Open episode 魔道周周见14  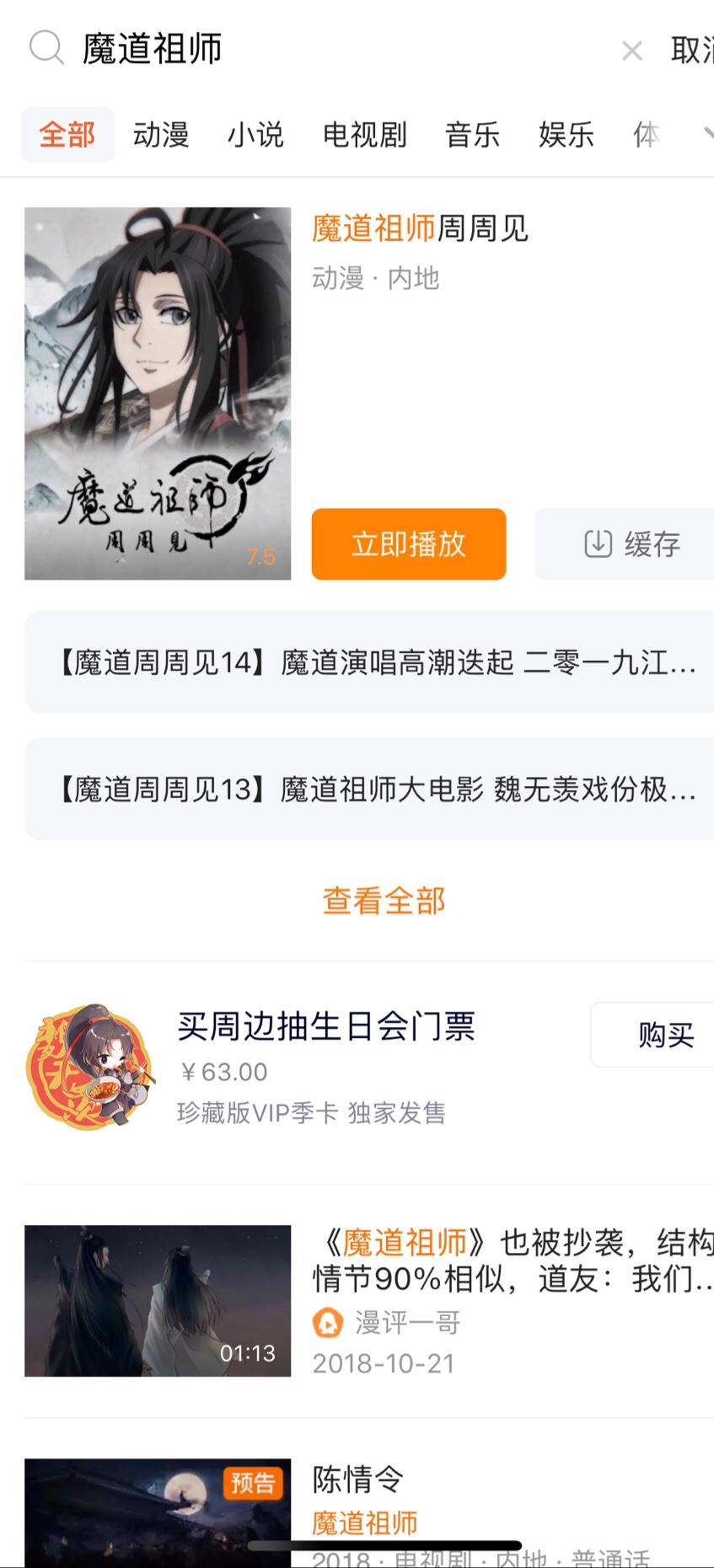pos(375,663)
